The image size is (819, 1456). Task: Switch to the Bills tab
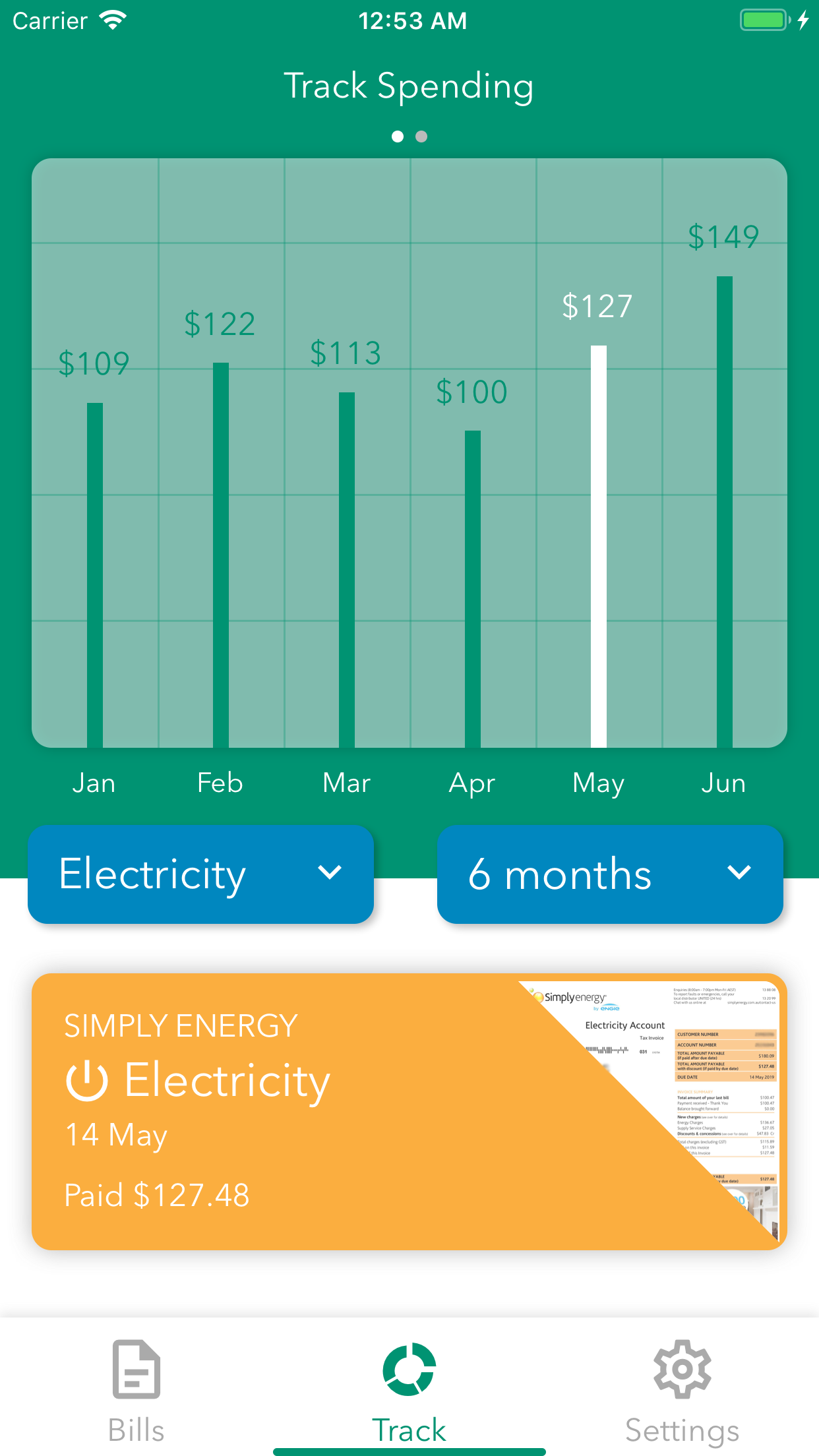[136, 1386]
